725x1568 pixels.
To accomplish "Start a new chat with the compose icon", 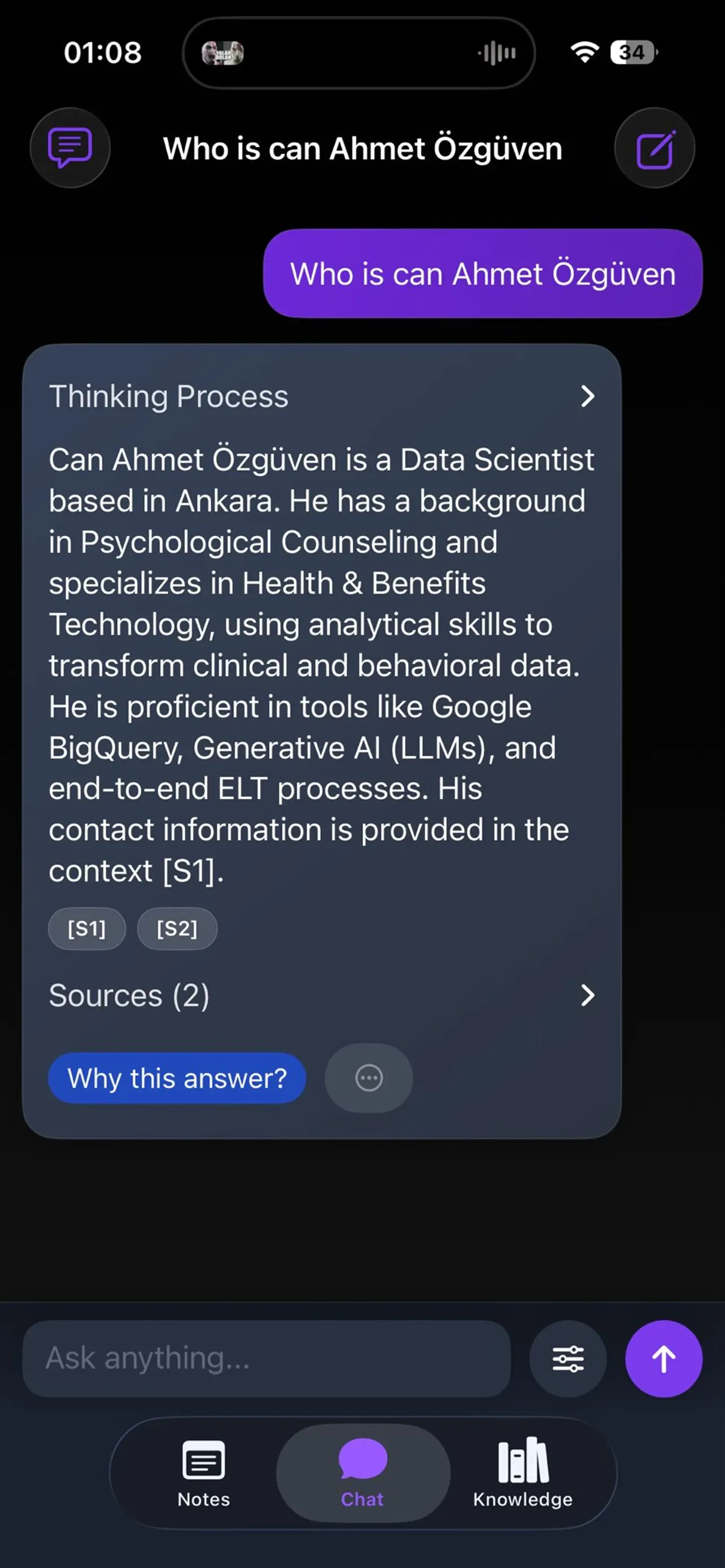I will 654,148.
